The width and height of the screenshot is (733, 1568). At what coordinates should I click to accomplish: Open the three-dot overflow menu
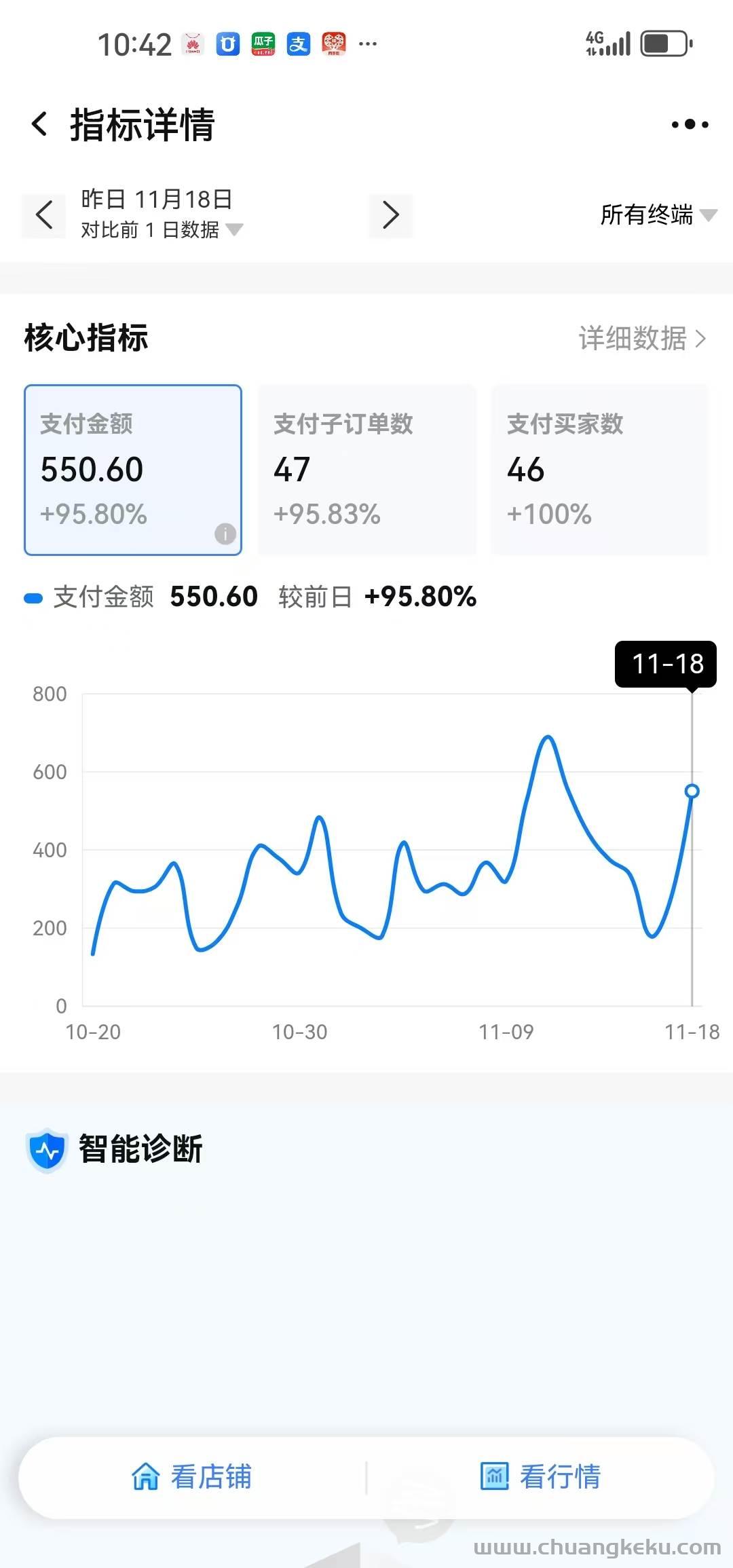(690, 124)
